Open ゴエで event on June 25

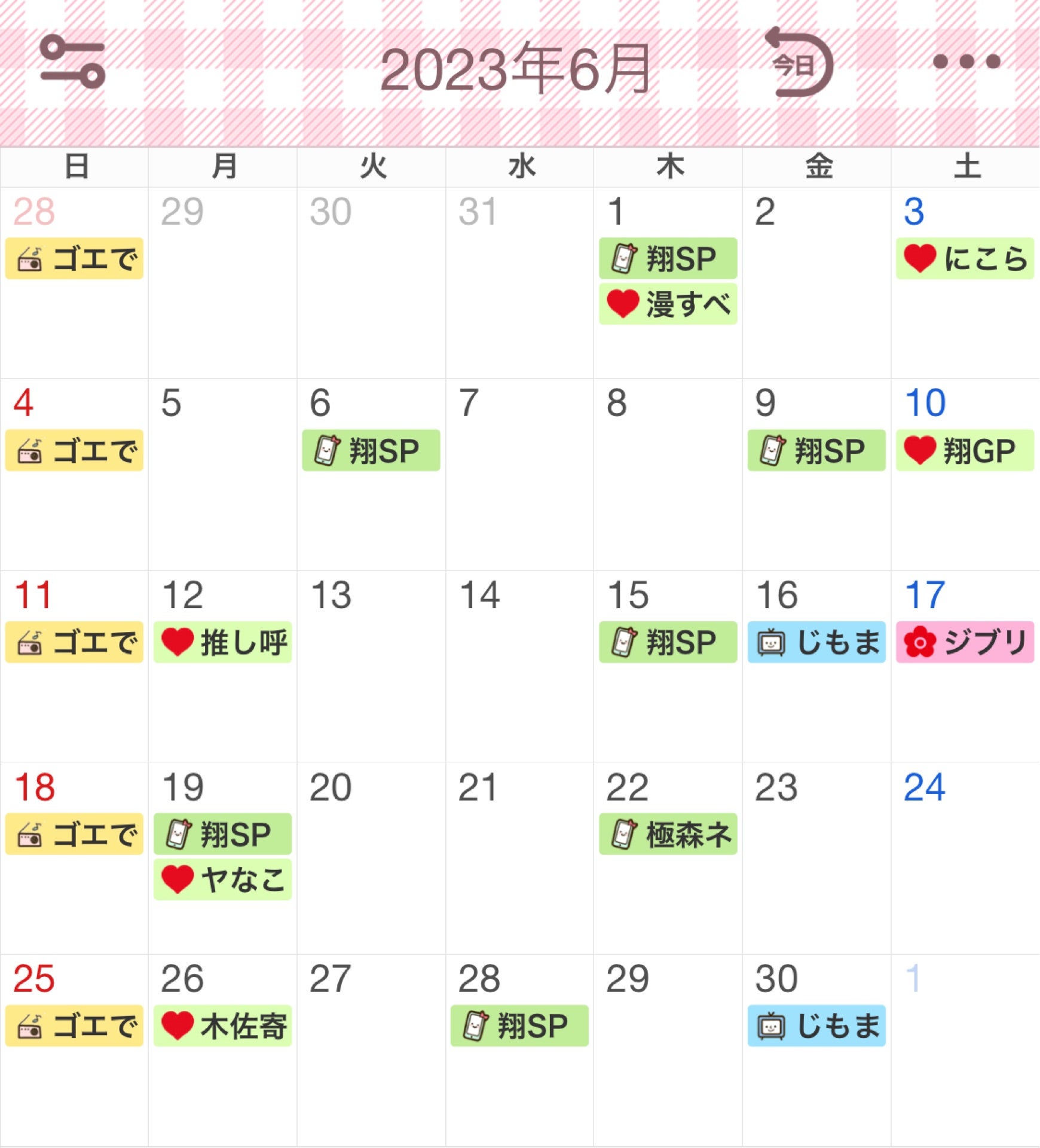(74, 1026)
